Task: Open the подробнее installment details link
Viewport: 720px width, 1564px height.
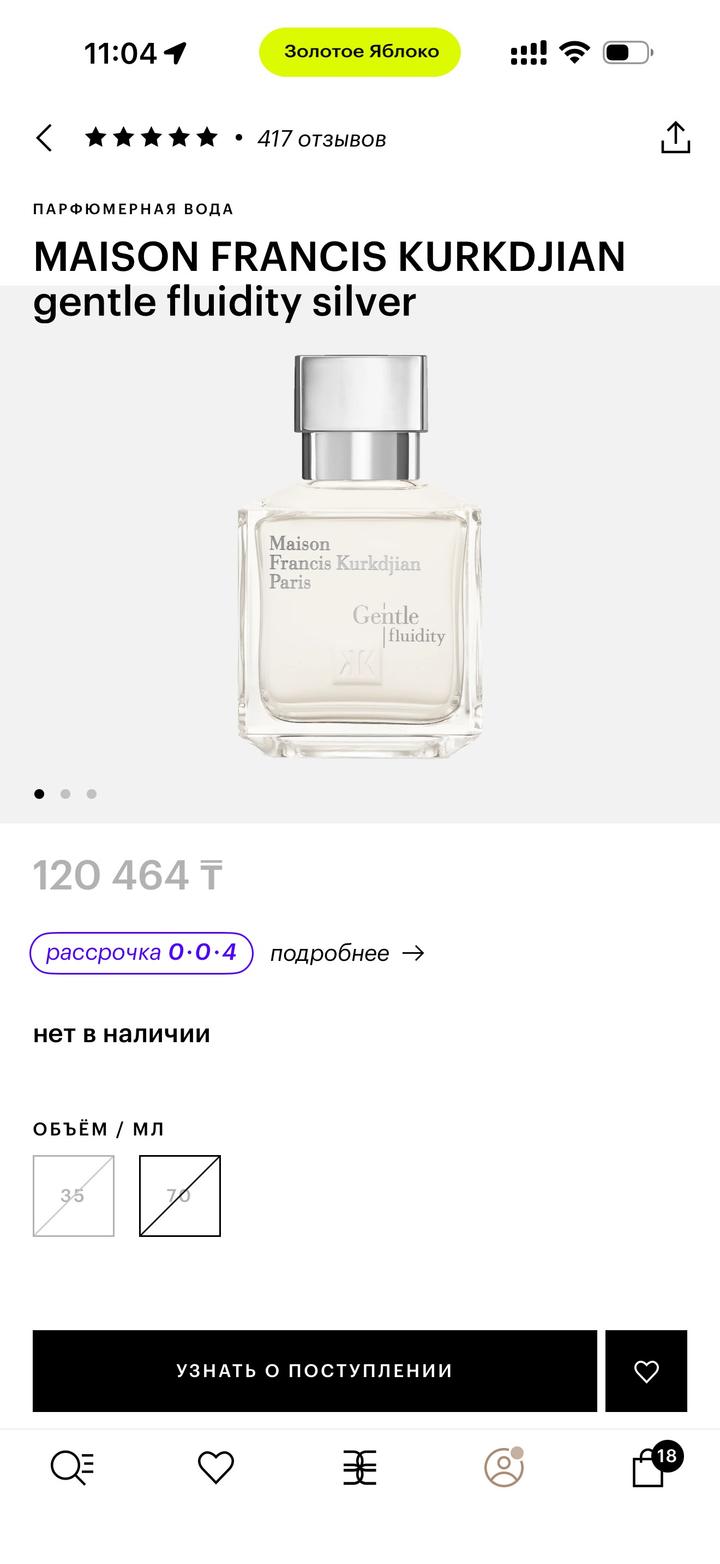Action: pyautogui.click(x=346, y=954)
